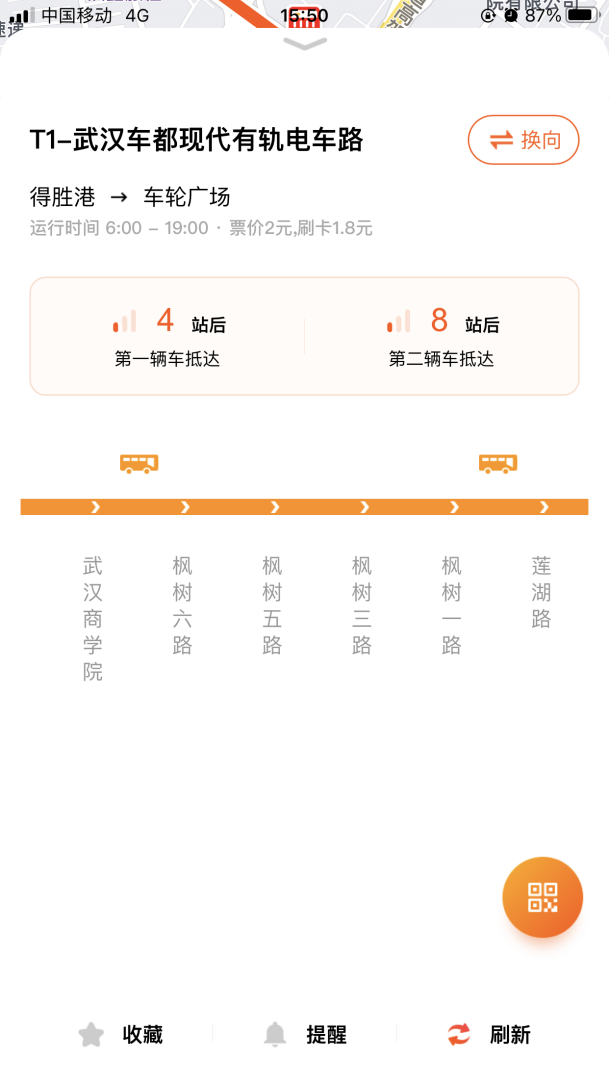Switch route direction with 换向 button

[523, 140]
